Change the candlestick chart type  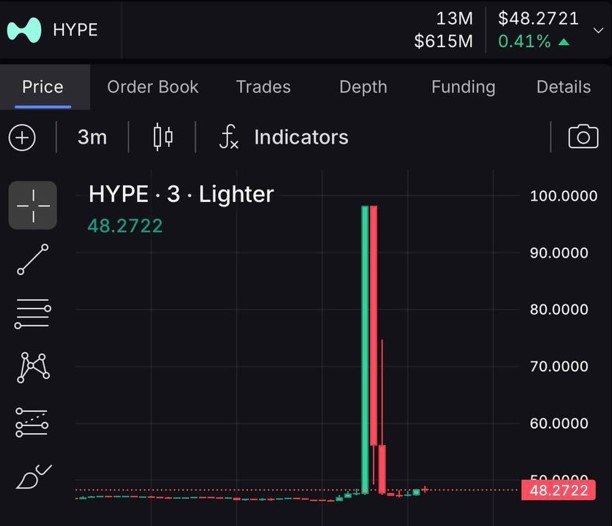pos(163,137)
